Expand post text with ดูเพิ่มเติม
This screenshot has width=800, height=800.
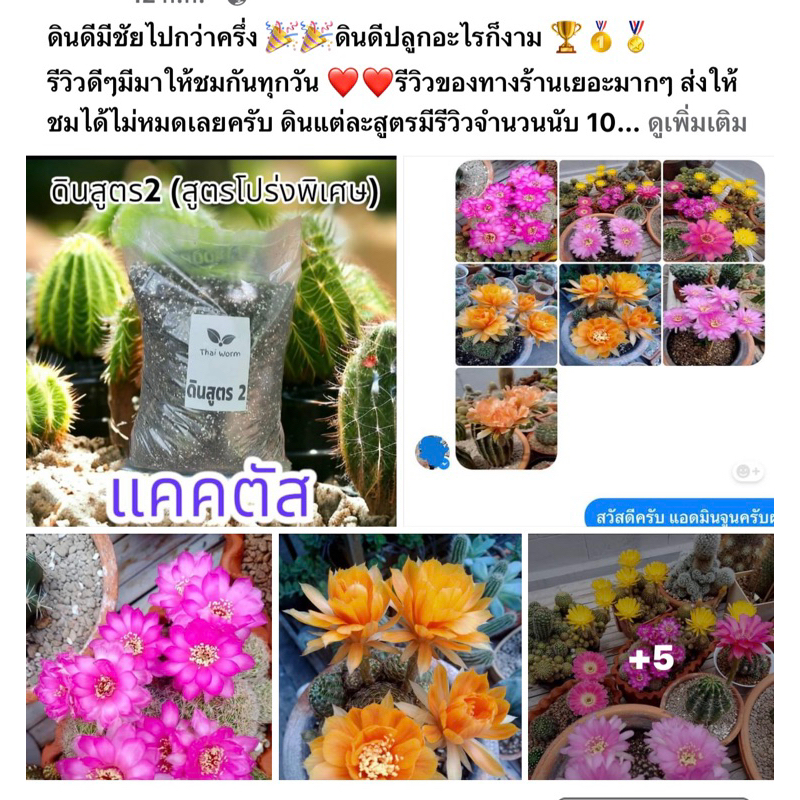tap(697, 124)
